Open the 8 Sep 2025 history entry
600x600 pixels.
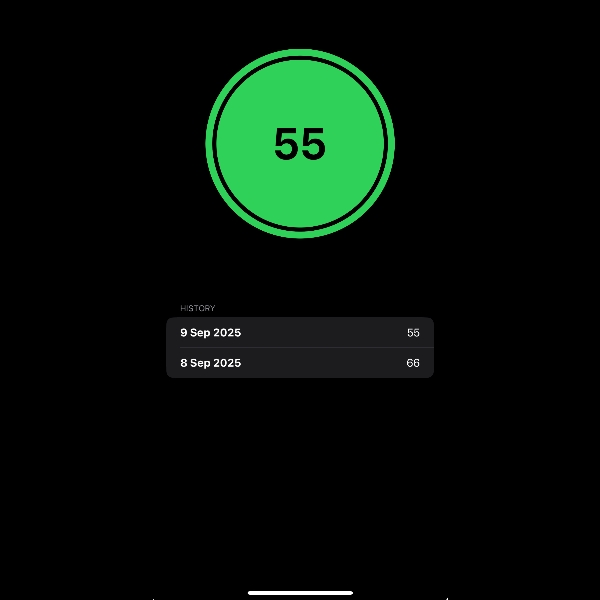(299, 363)
